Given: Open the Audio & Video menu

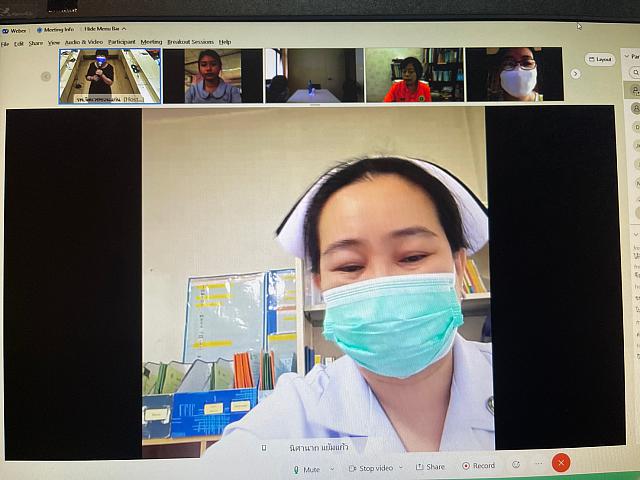Looking at the screenshot, I should (x=84, y=42).
